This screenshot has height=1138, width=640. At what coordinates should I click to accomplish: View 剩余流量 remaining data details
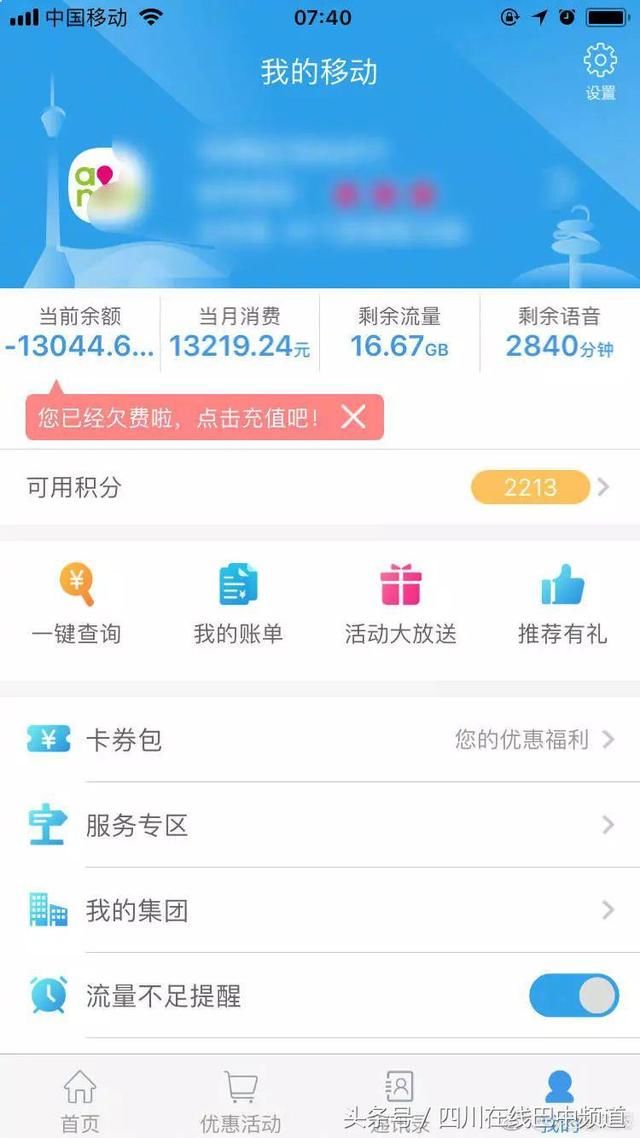(400, 332)
